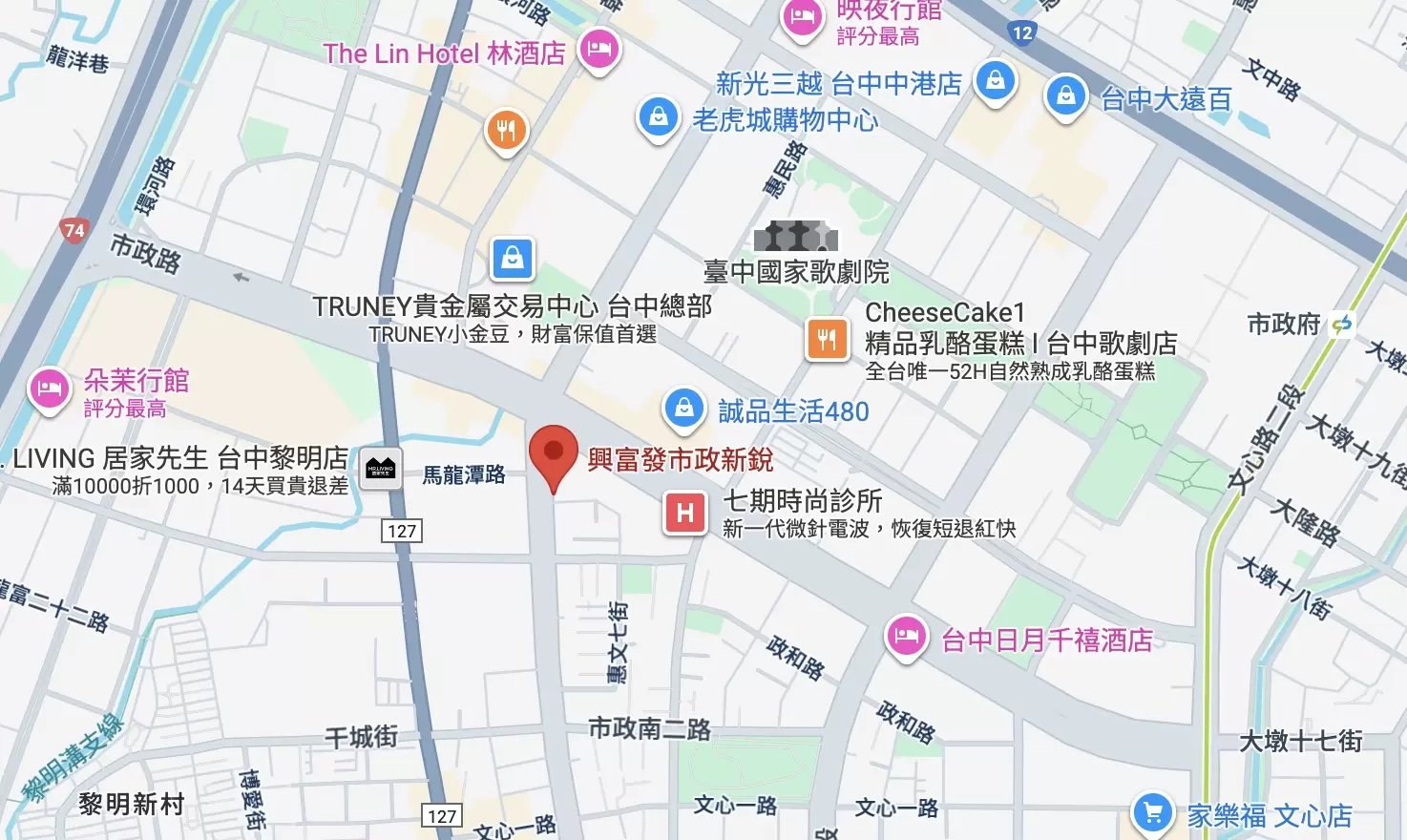Select the 朵茉行館 hotel pin
The image size is (1407, 840).
point(50,388)
